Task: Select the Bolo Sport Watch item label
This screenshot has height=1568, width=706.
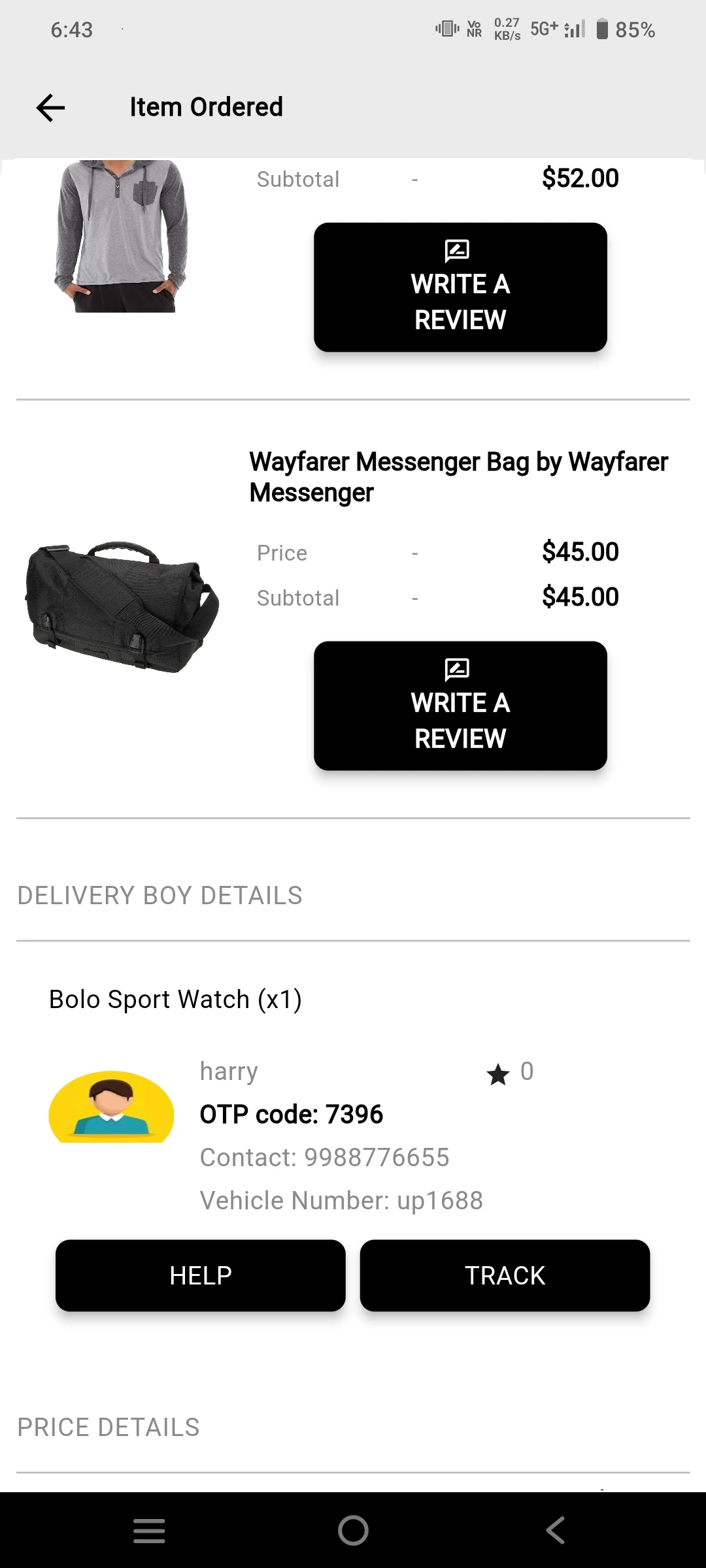Action: [175, 999]
